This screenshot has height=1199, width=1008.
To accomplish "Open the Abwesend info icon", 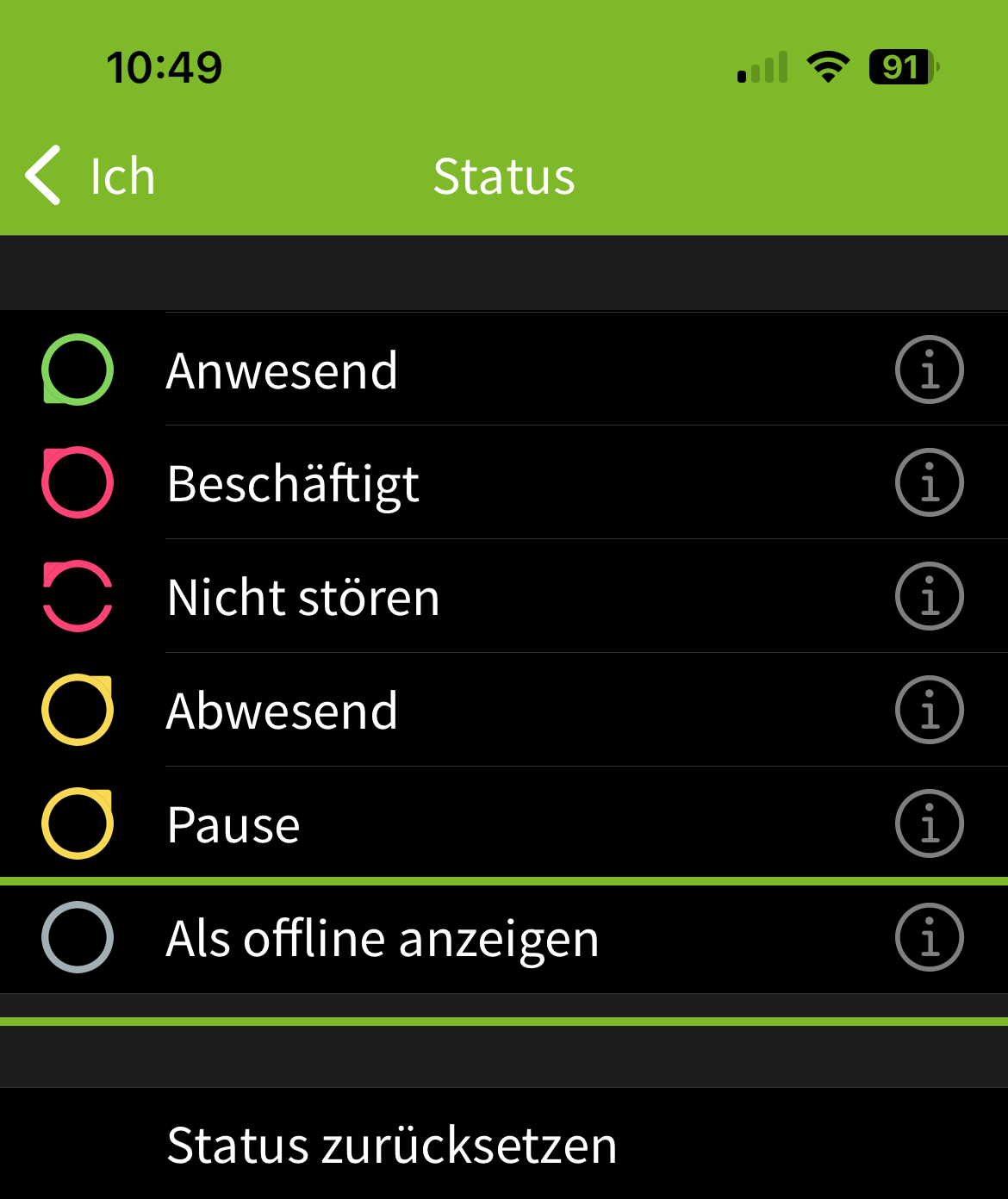I will pyautogui.click(x=929, y=711).
